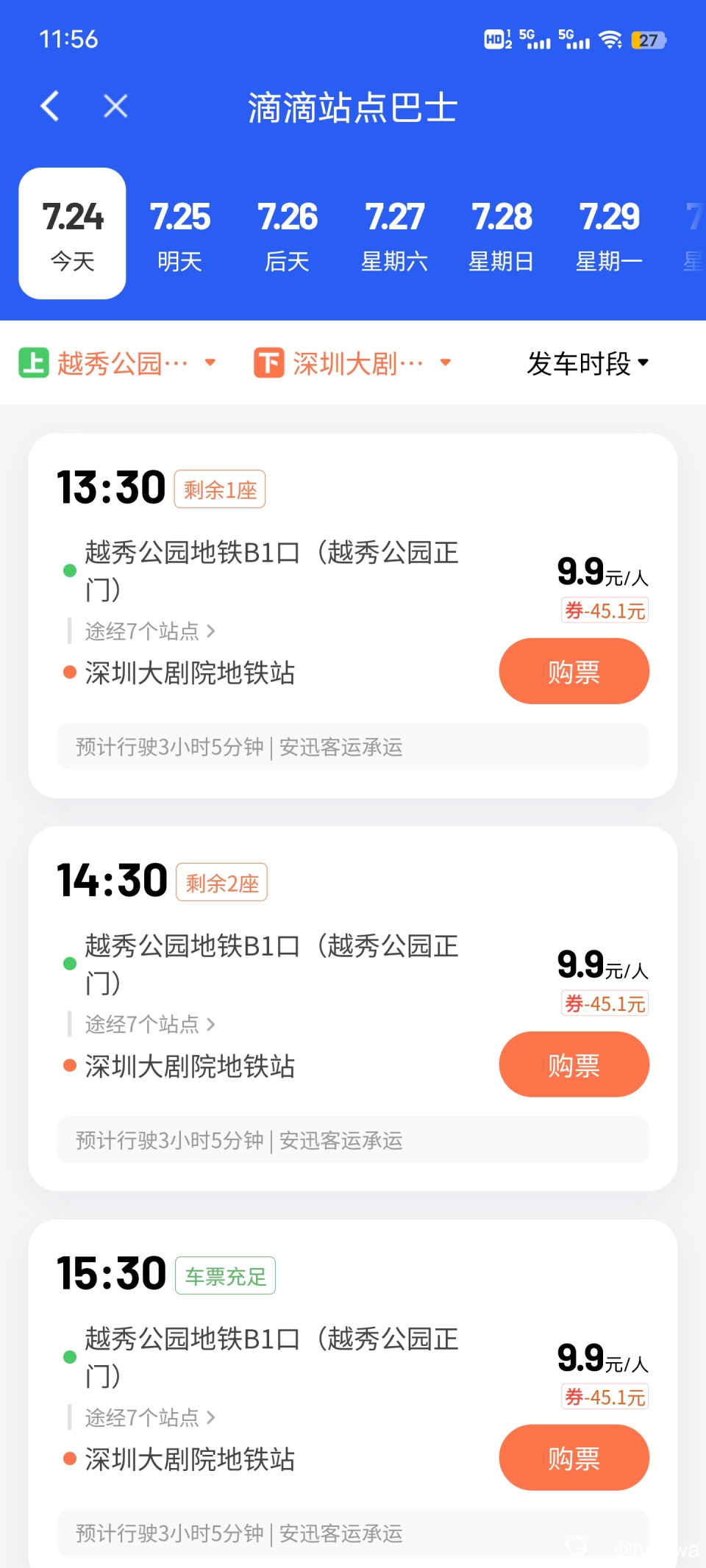Select the 7.28 星期日 date tab
Screen dimensions: 706x1568
(x=502, y=235)
